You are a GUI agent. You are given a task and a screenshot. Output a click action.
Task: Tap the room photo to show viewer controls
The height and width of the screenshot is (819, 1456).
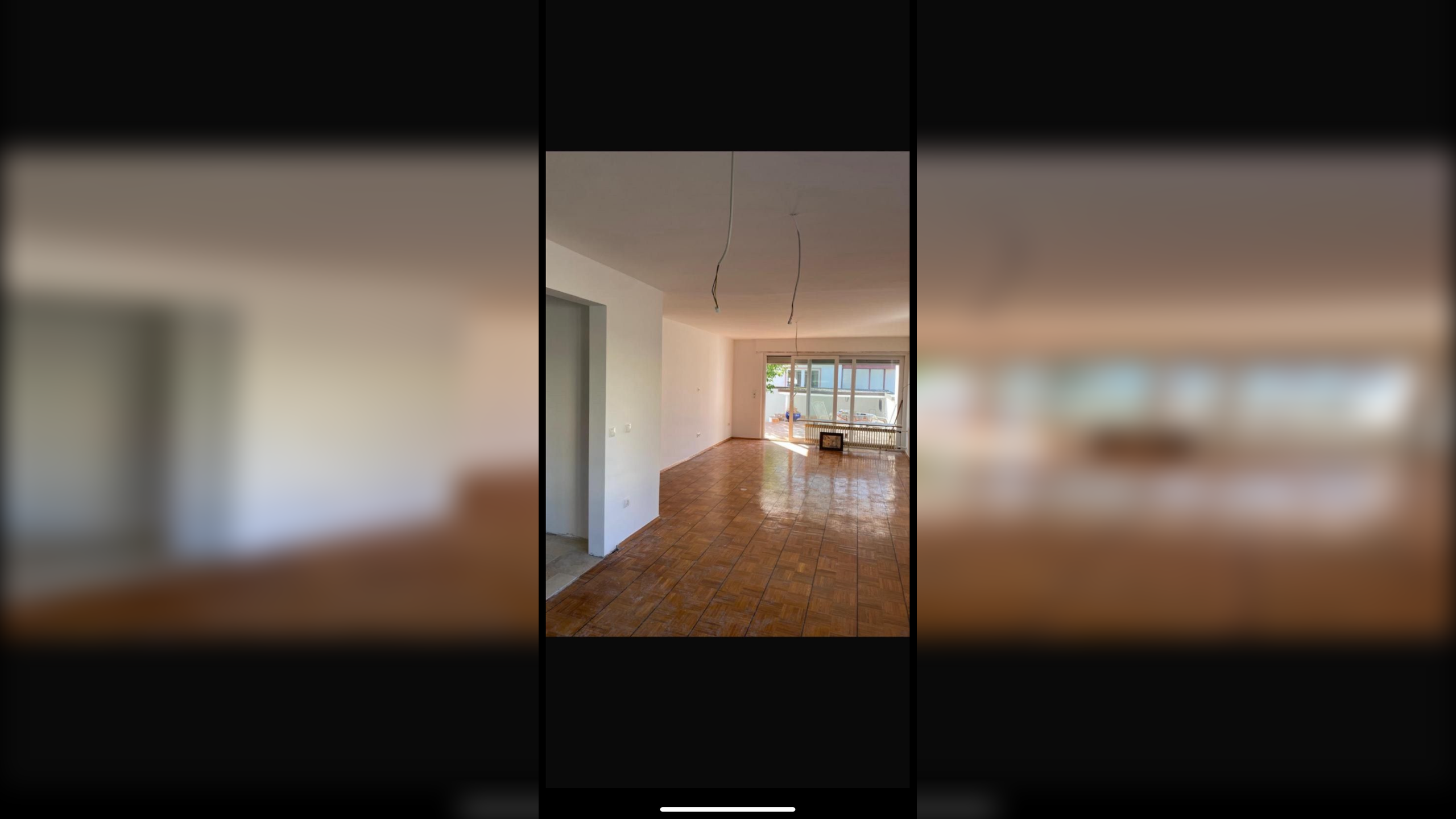click(x=727, y=394)
